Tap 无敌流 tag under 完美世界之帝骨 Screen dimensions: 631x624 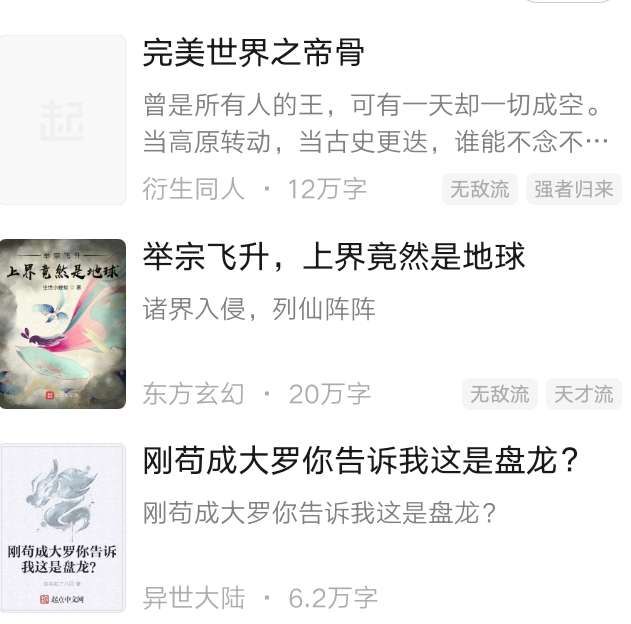pos(479,189)
